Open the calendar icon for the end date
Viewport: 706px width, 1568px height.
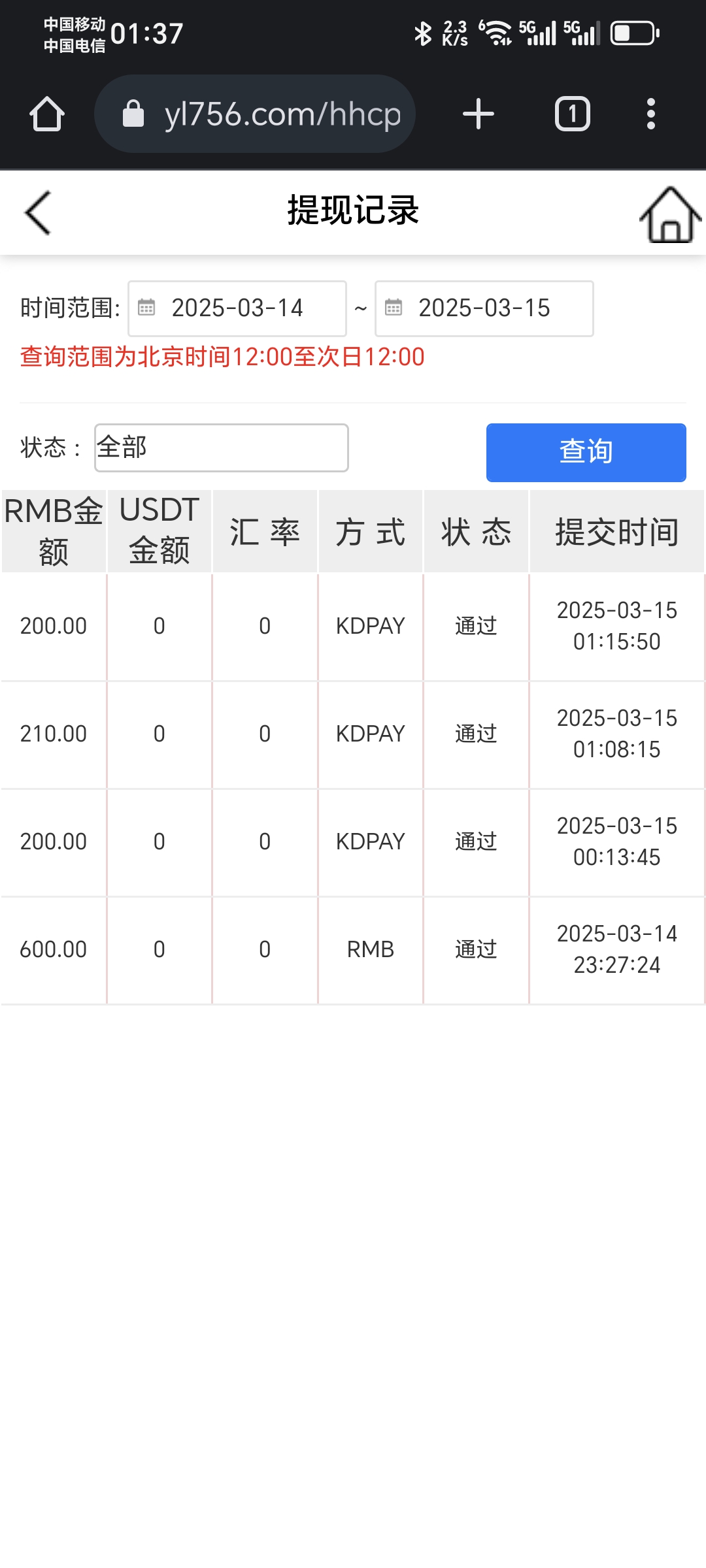[395, 307]
